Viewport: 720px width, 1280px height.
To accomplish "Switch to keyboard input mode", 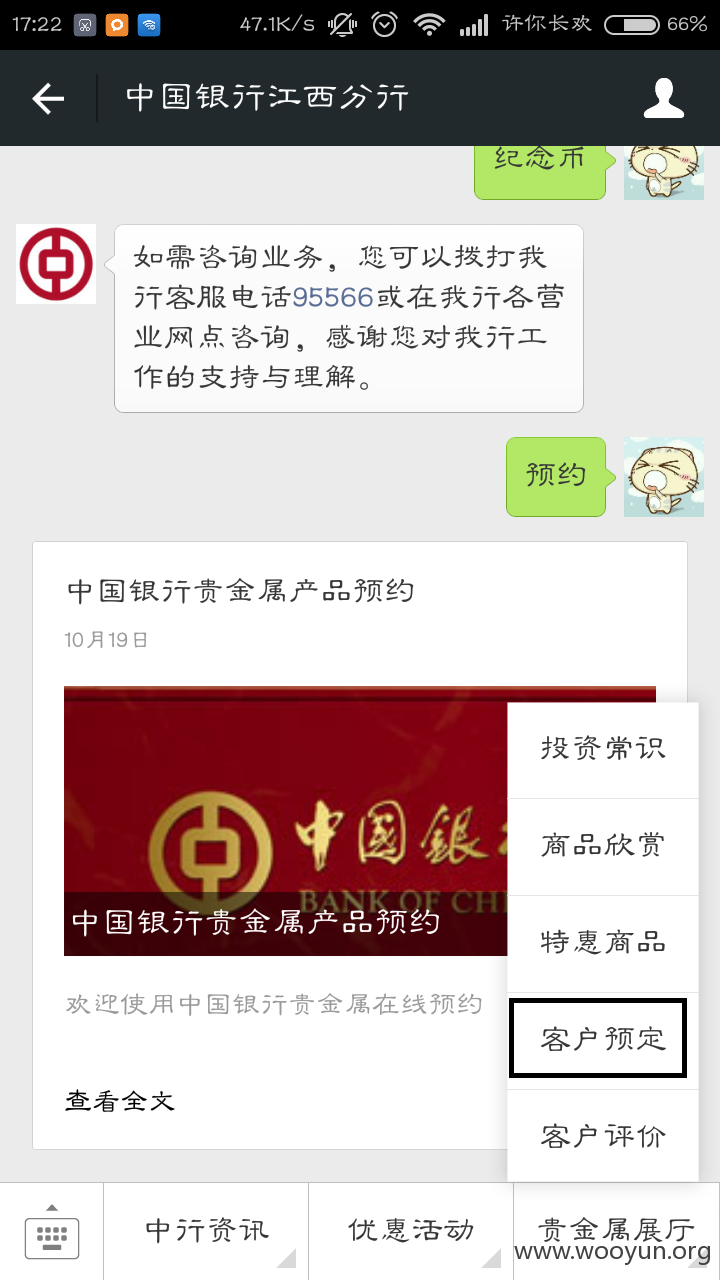I will coord(52,1231).
